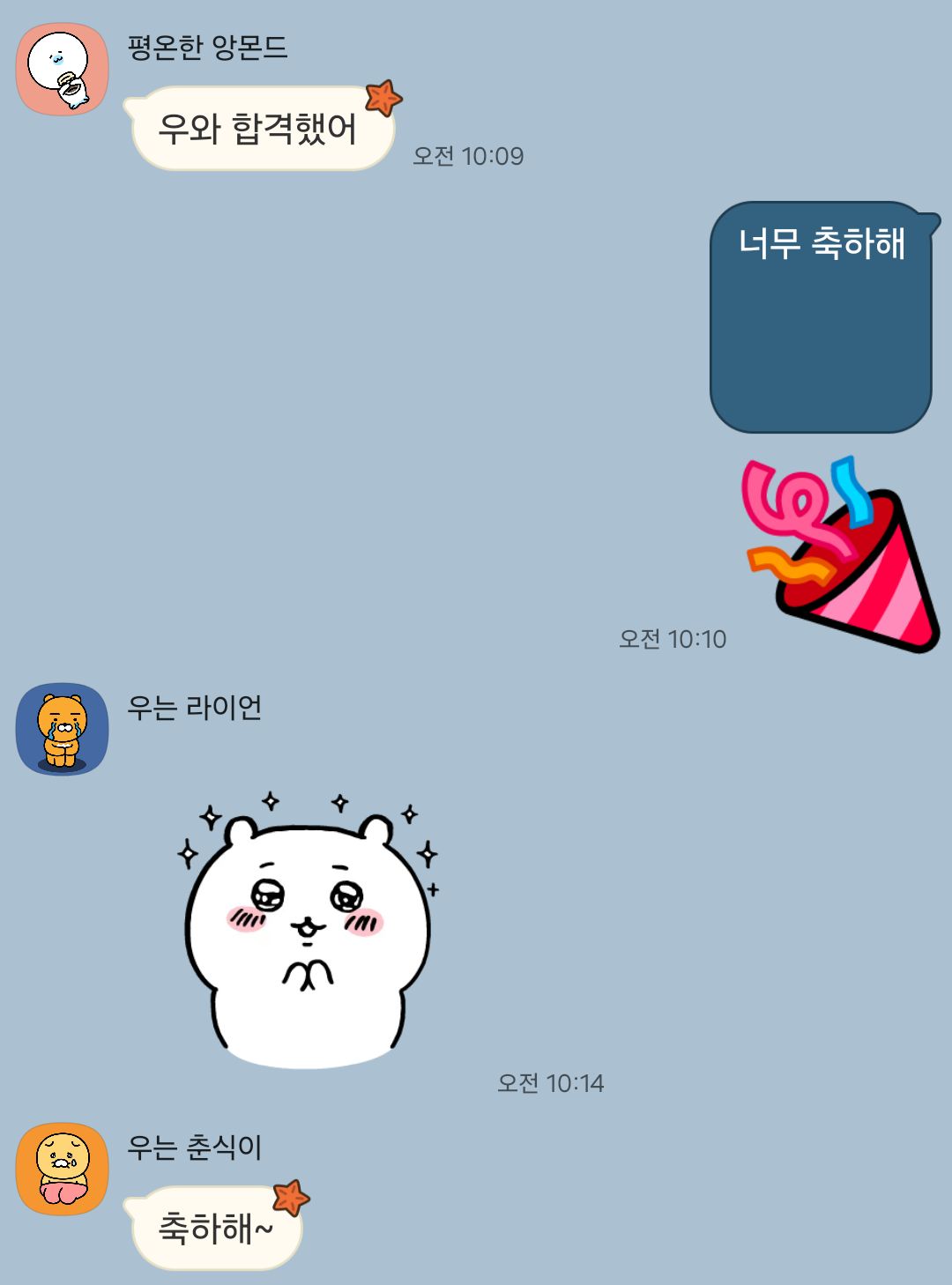
Task: Open 우는 라이언's profile picture
Action: coord(62,729)
